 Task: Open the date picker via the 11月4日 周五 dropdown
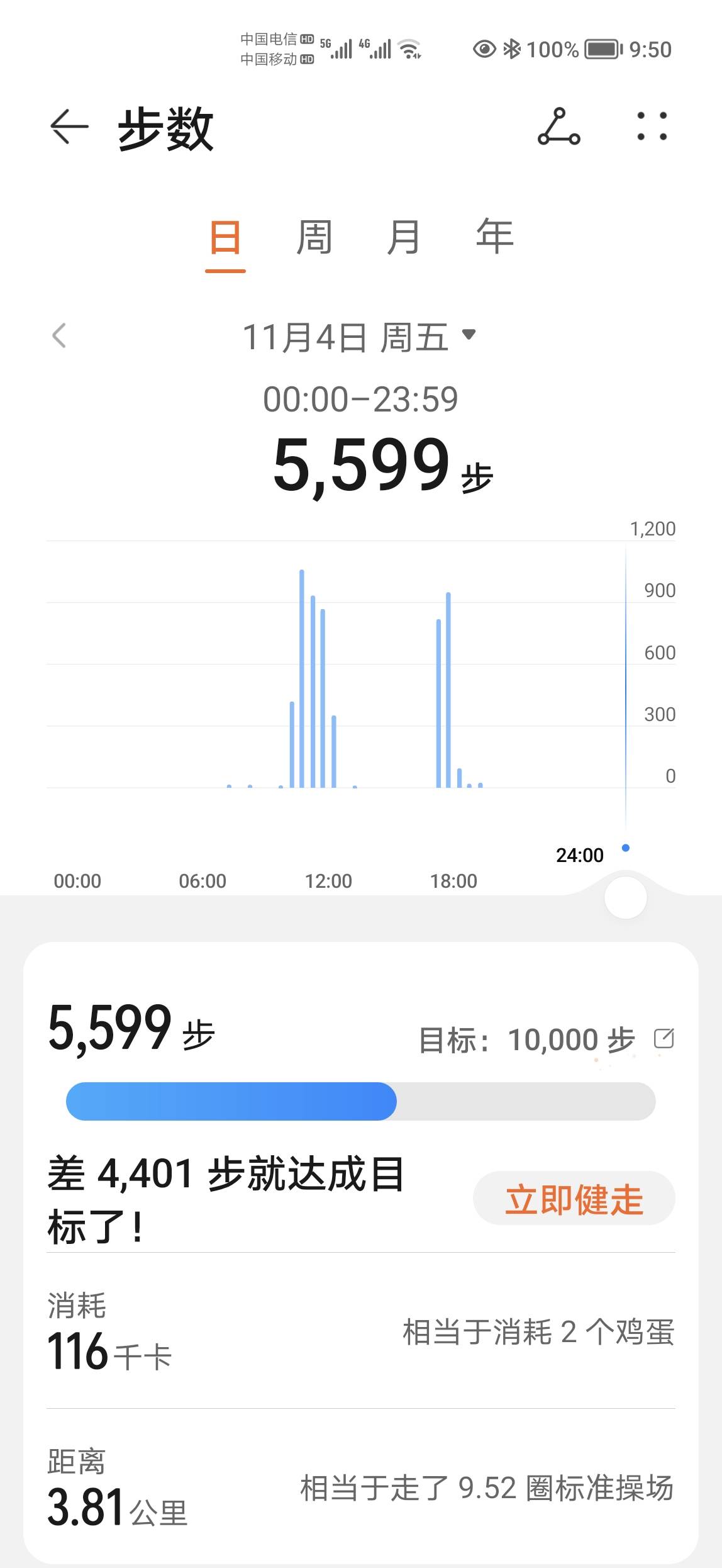pos(346,337)
